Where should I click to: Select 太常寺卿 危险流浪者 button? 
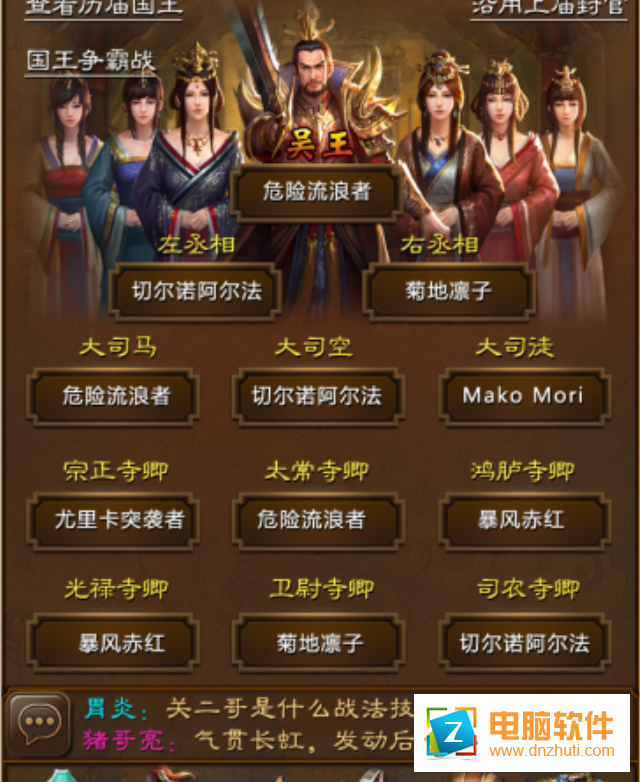pos(317,520)
